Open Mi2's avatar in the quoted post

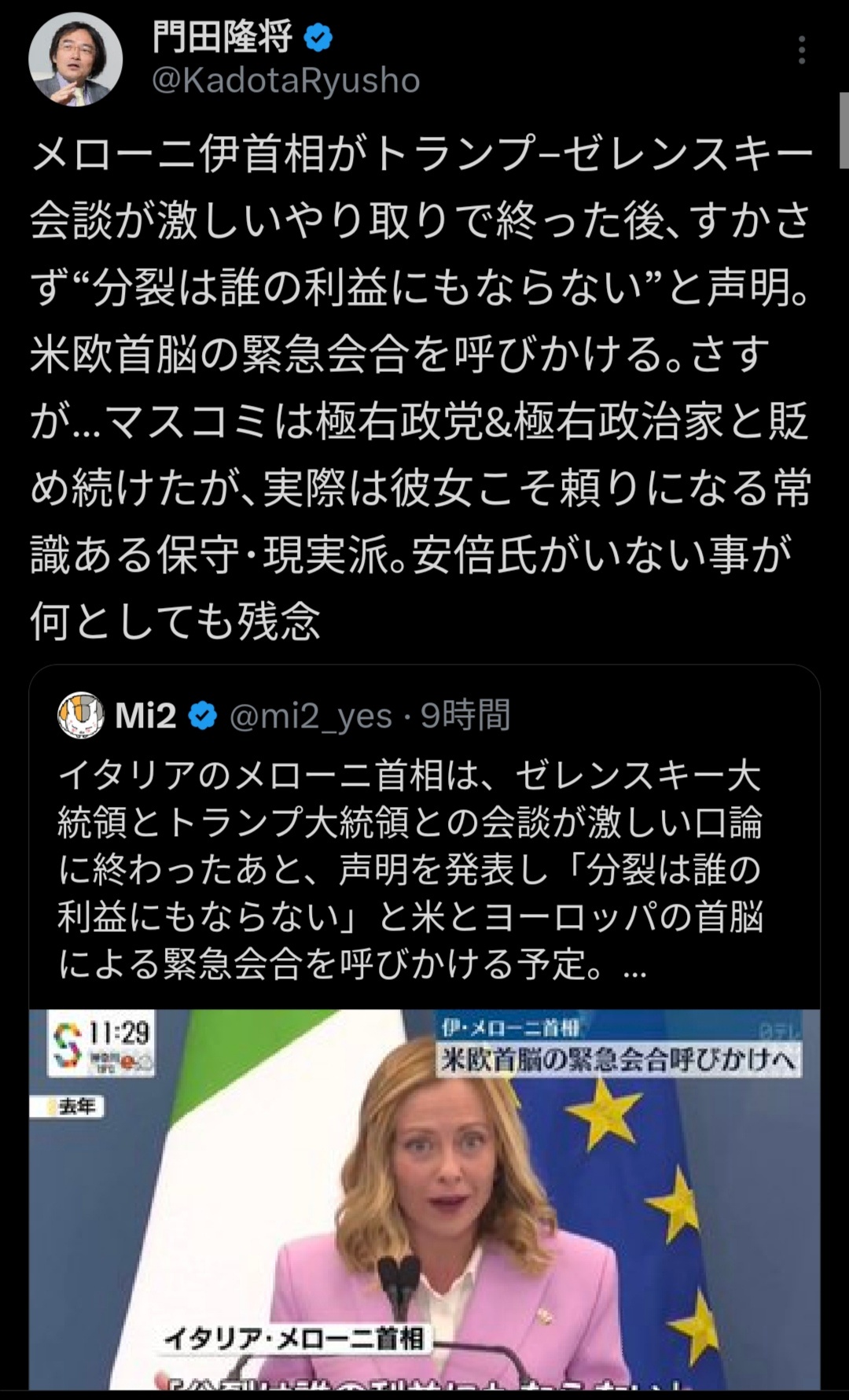point(81,715)
